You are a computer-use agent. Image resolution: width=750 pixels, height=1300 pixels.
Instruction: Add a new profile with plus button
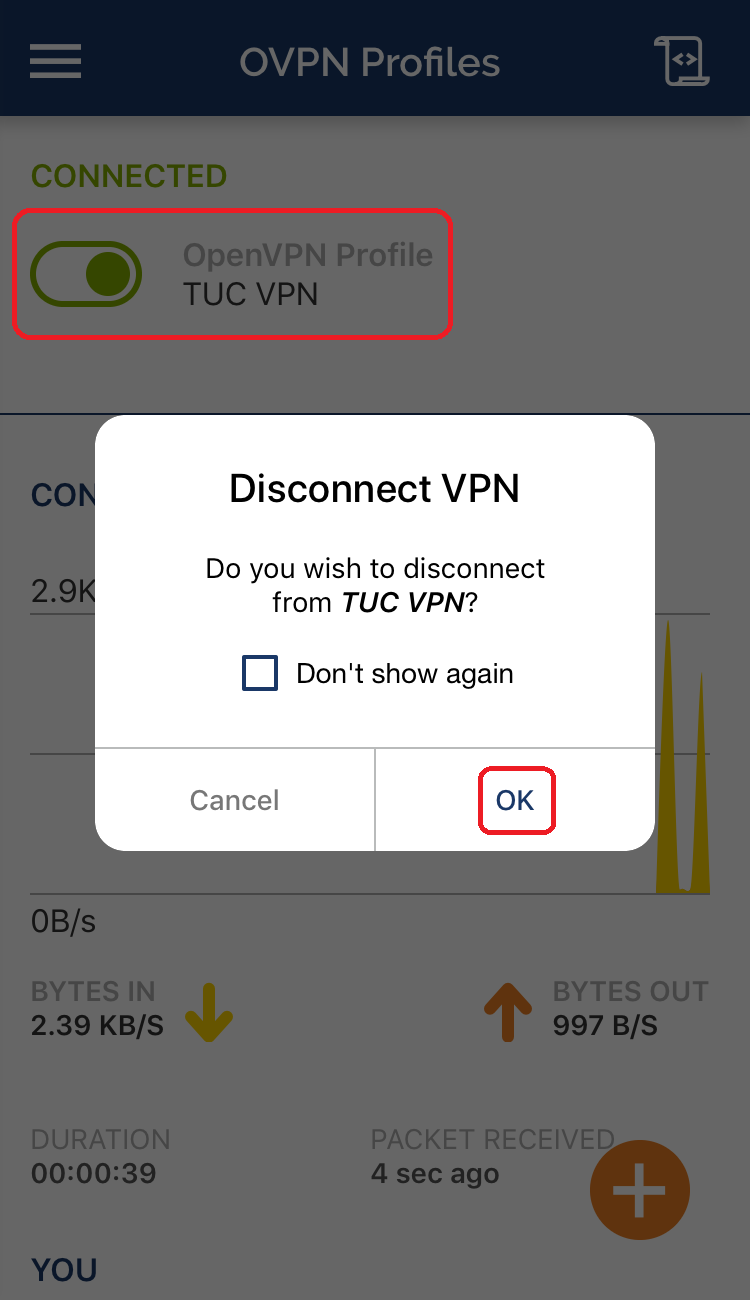pos(640,1190)
